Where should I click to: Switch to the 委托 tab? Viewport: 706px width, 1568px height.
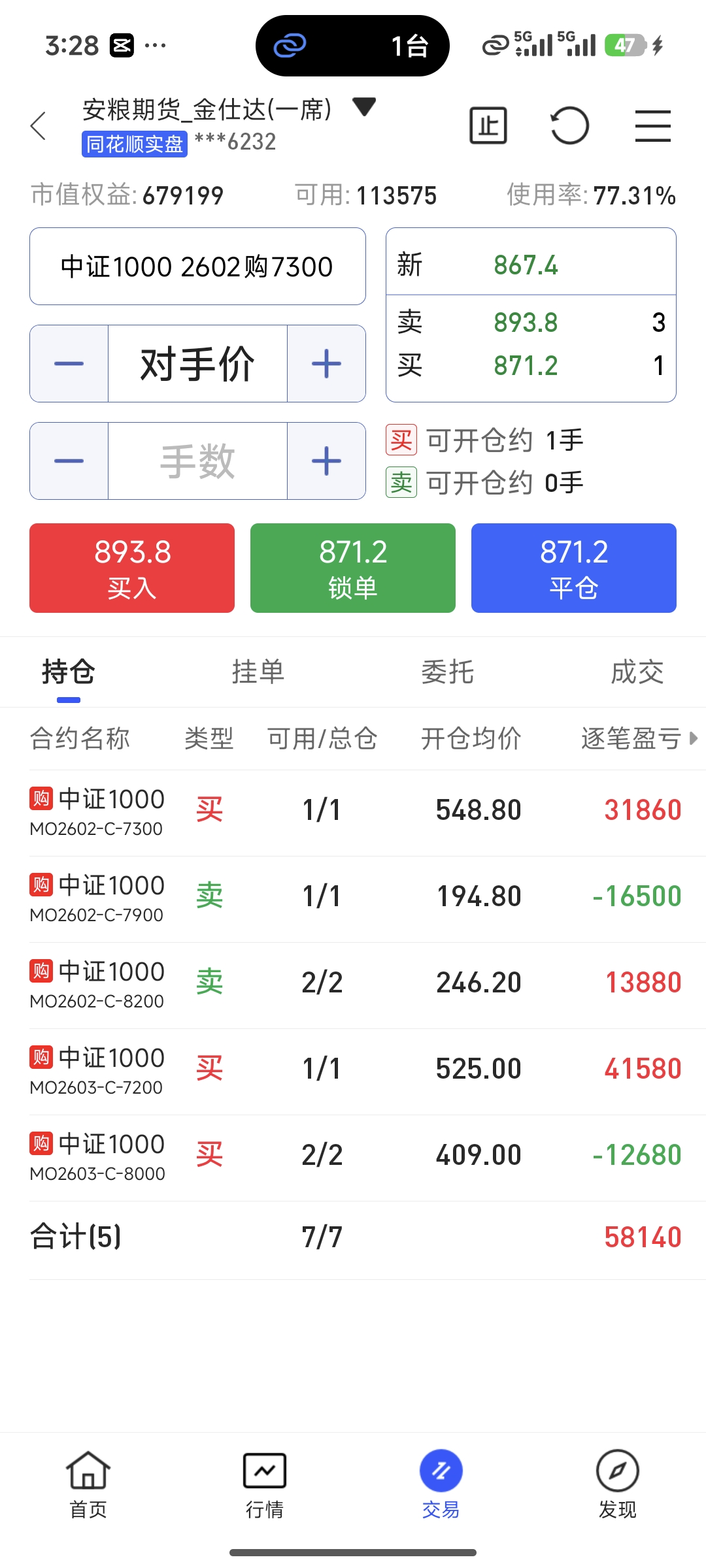coord(448,672)
